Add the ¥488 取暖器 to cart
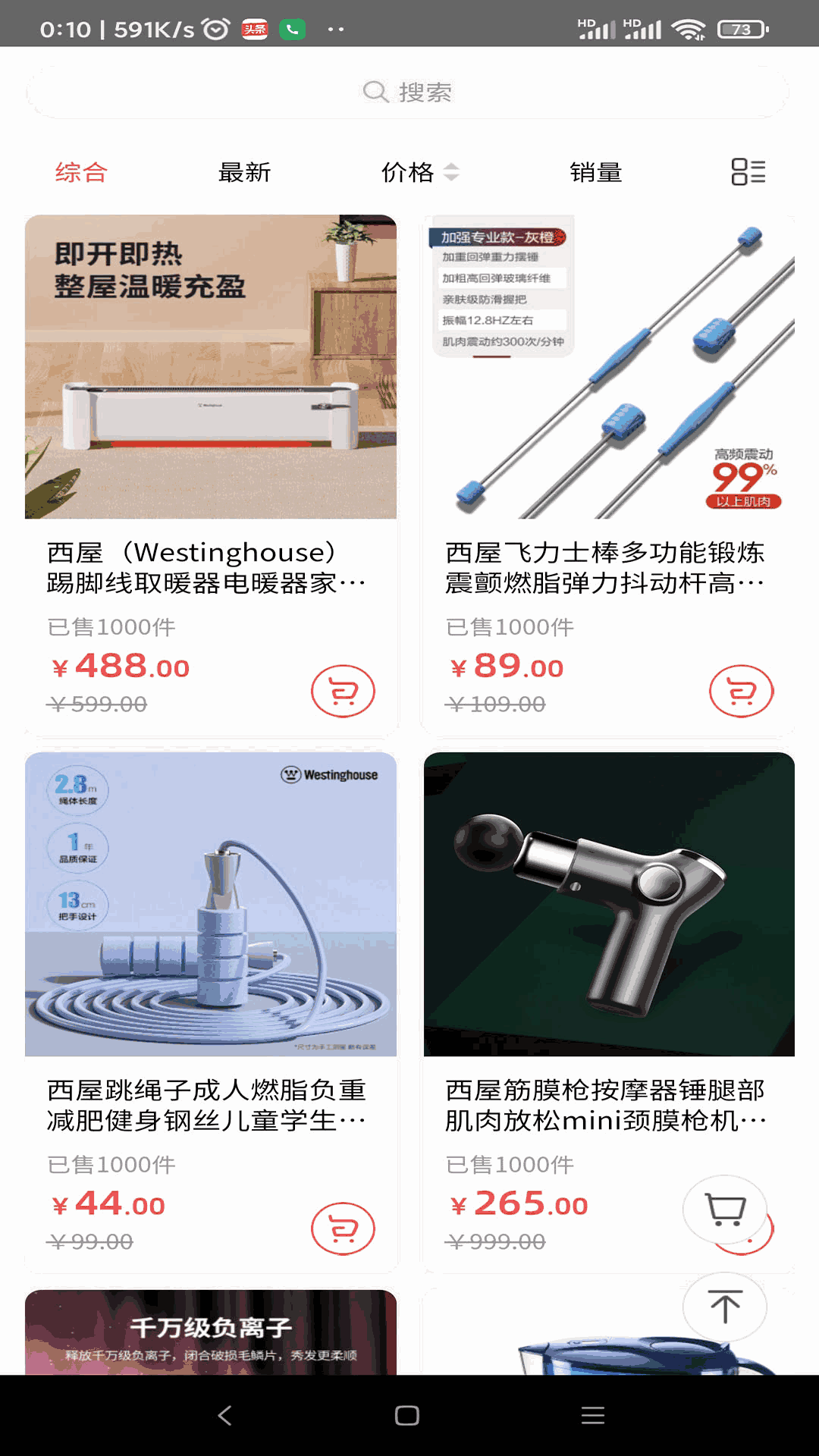819x1456 pixels. click(x=343, y=691)
